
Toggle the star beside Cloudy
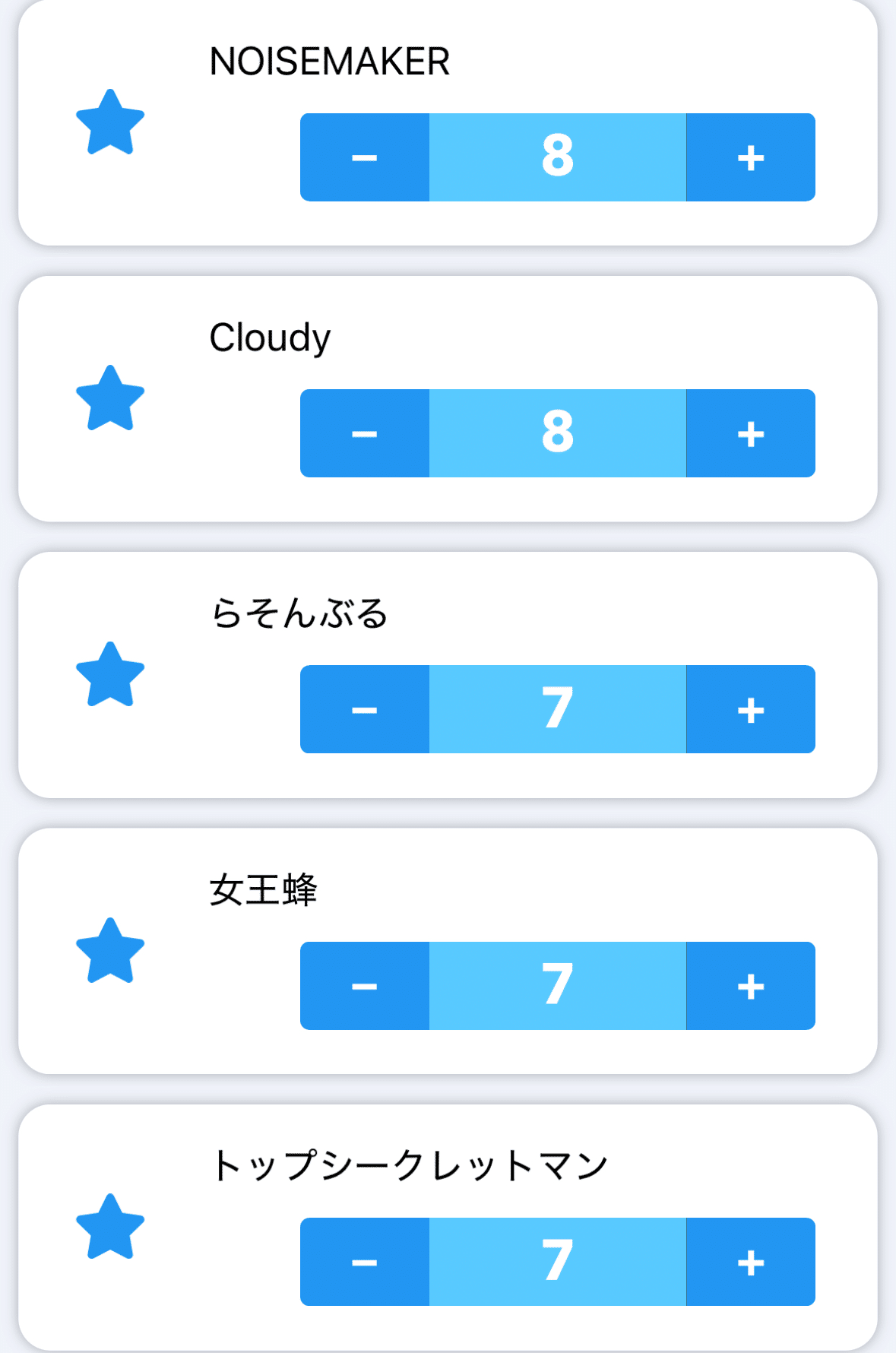(110, 399)
